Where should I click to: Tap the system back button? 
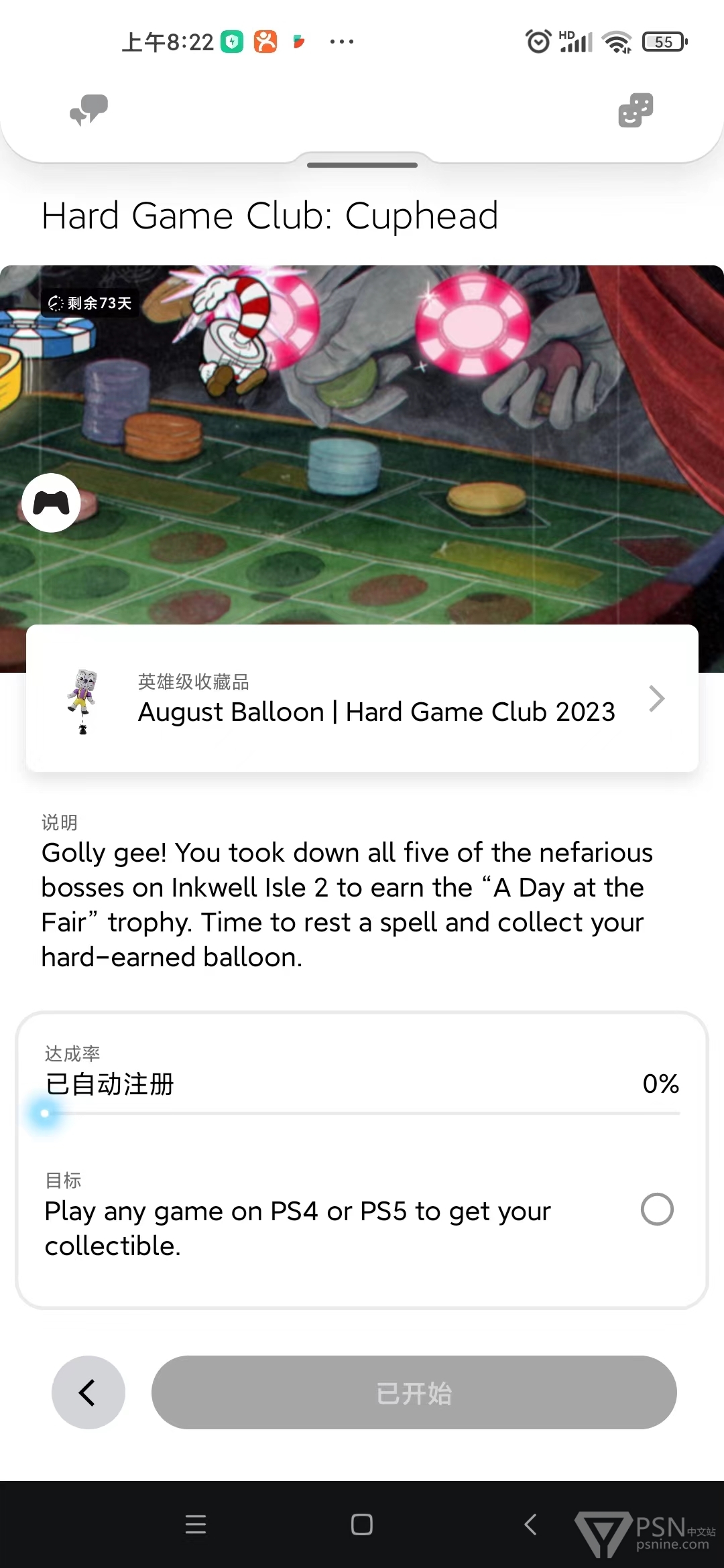point(530,1524)
